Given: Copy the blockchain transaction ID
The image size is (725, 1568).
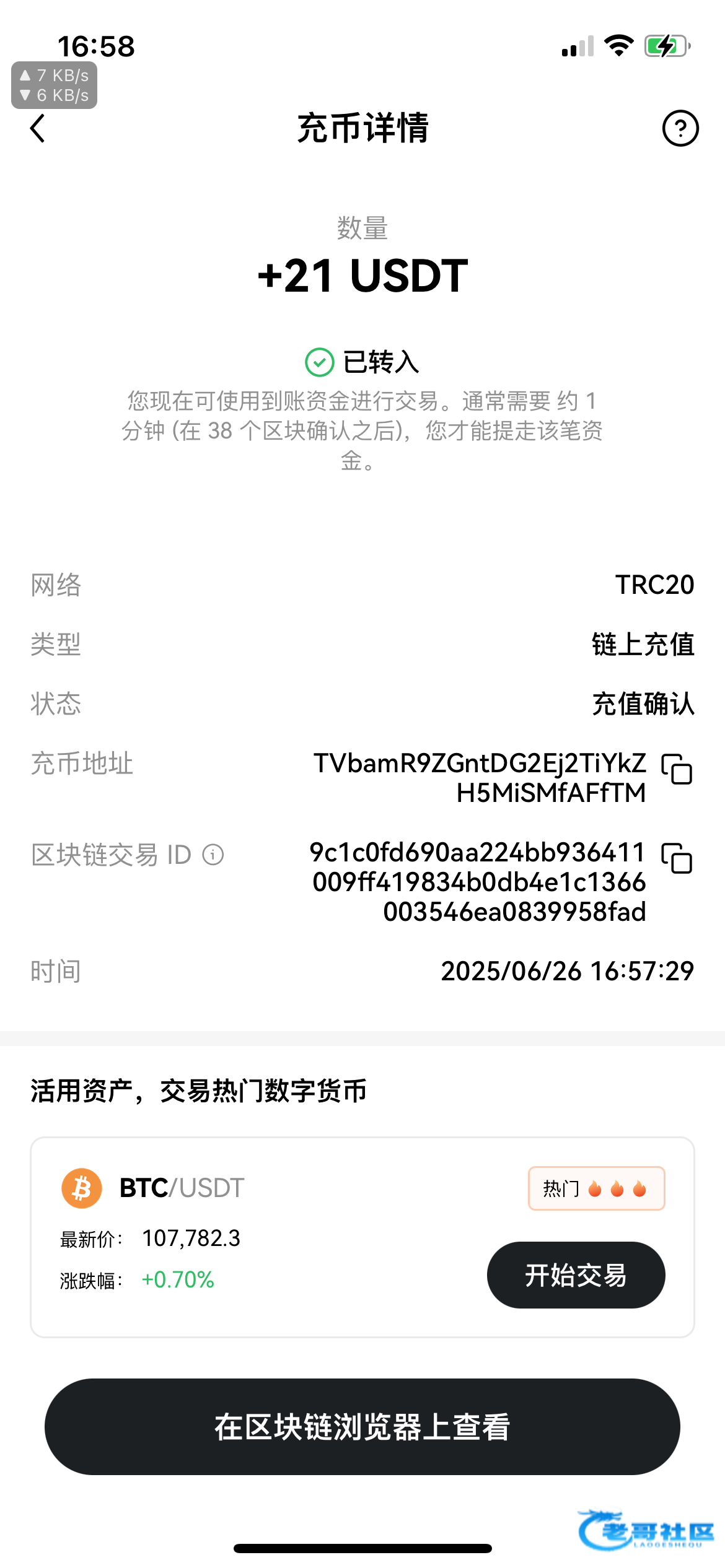Looking at the screenshot, I should tap(677, 858).
